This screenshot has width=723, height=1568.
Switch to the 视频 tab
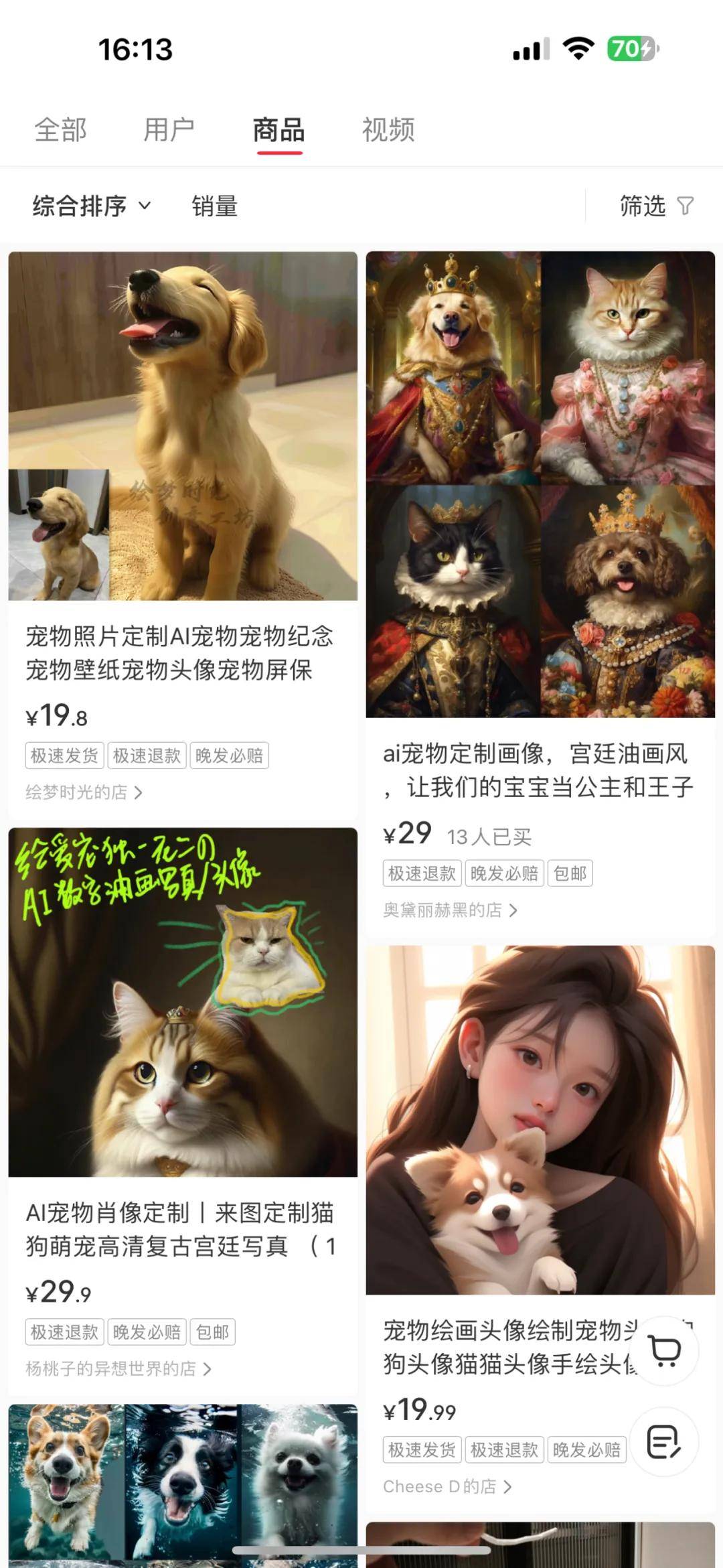point(388,130)
